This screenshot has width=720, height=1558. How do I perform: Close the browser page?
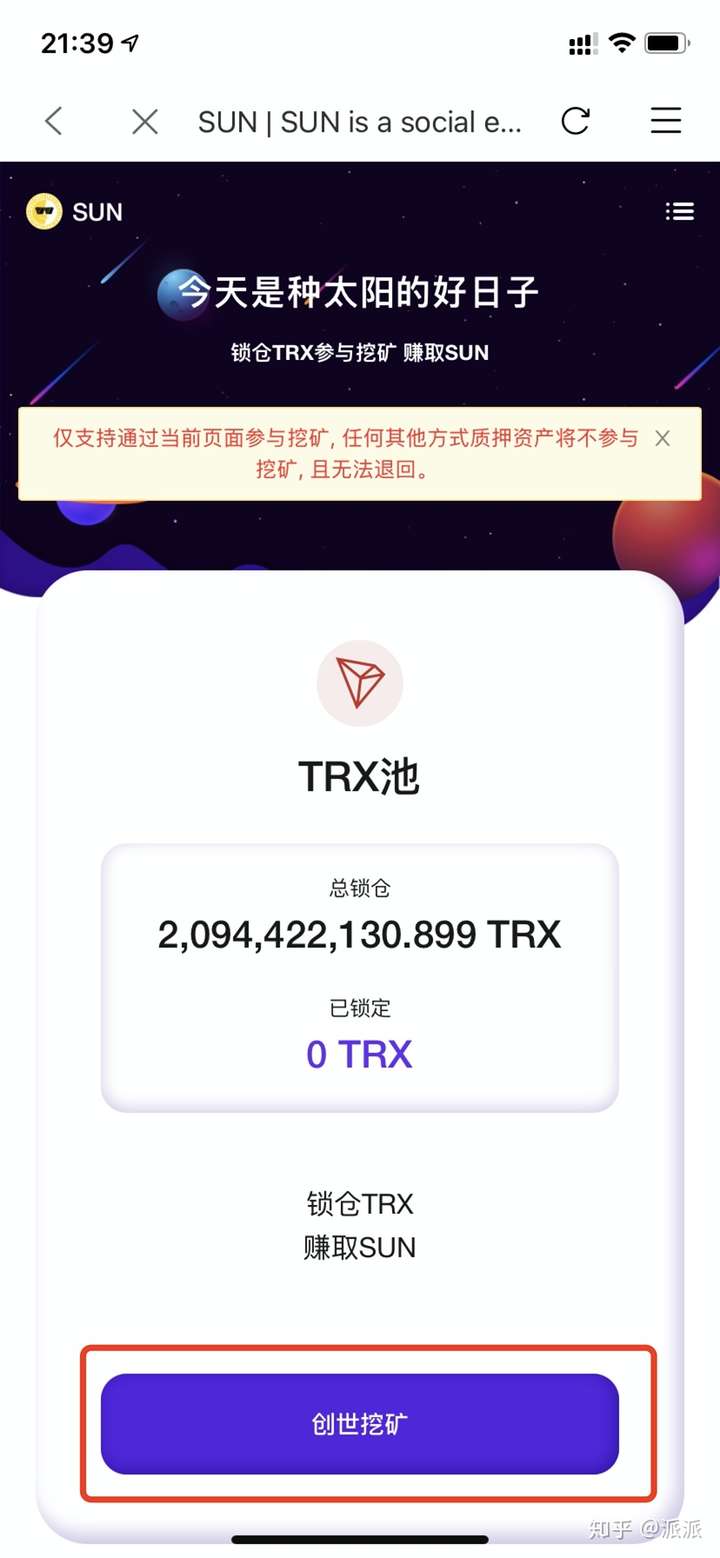[x=145, y=122]
